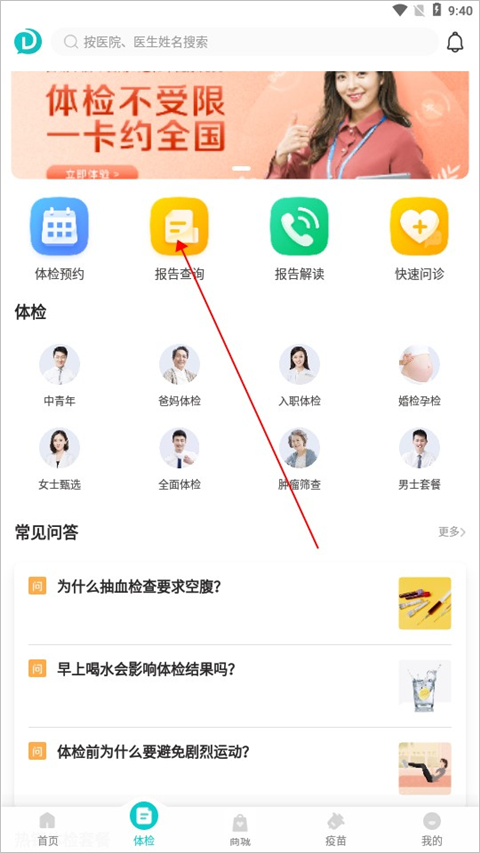View the 男士套餐 category
Viewport: 480px width, 853px height.
tap(419, 460)
